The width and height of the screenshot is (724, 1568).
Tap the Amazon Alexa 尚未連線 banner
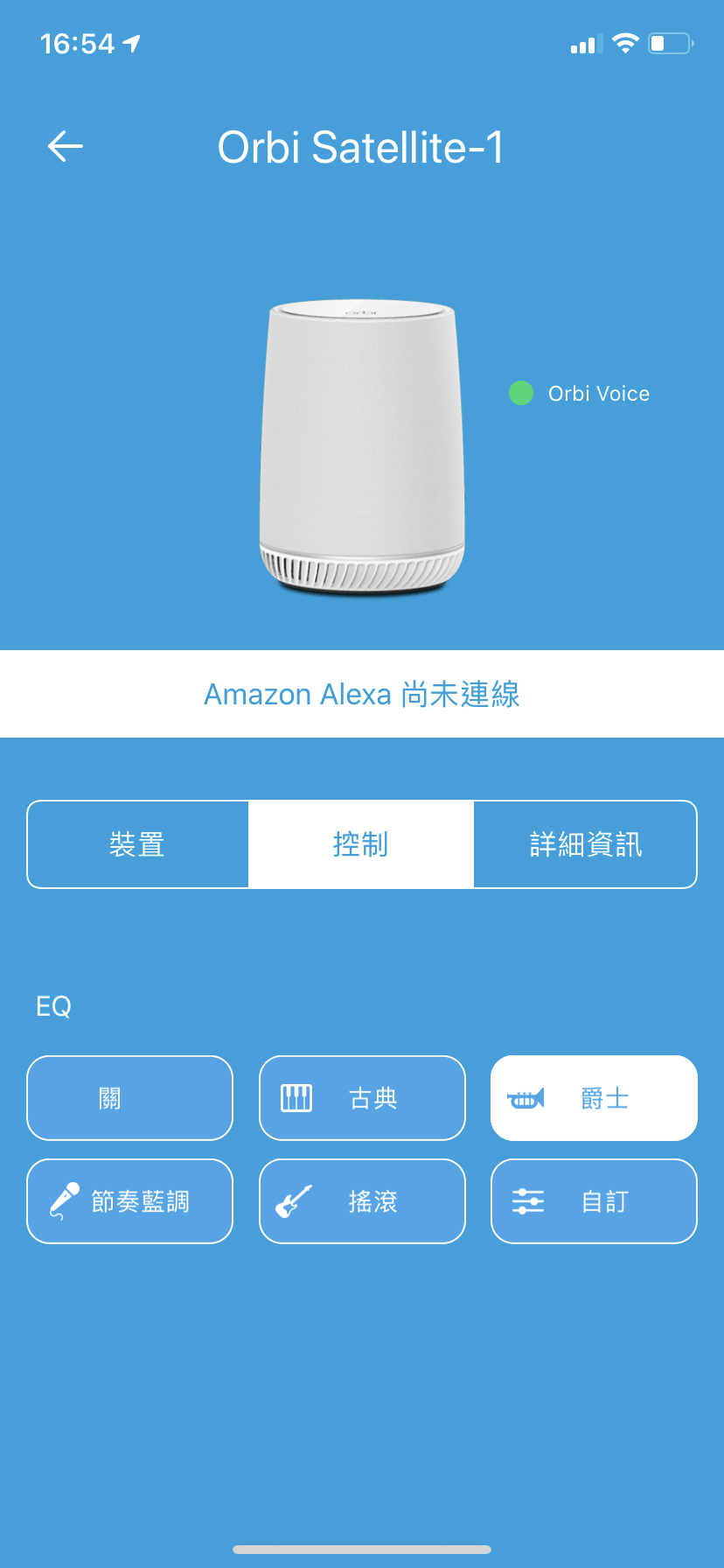[362, 695]
